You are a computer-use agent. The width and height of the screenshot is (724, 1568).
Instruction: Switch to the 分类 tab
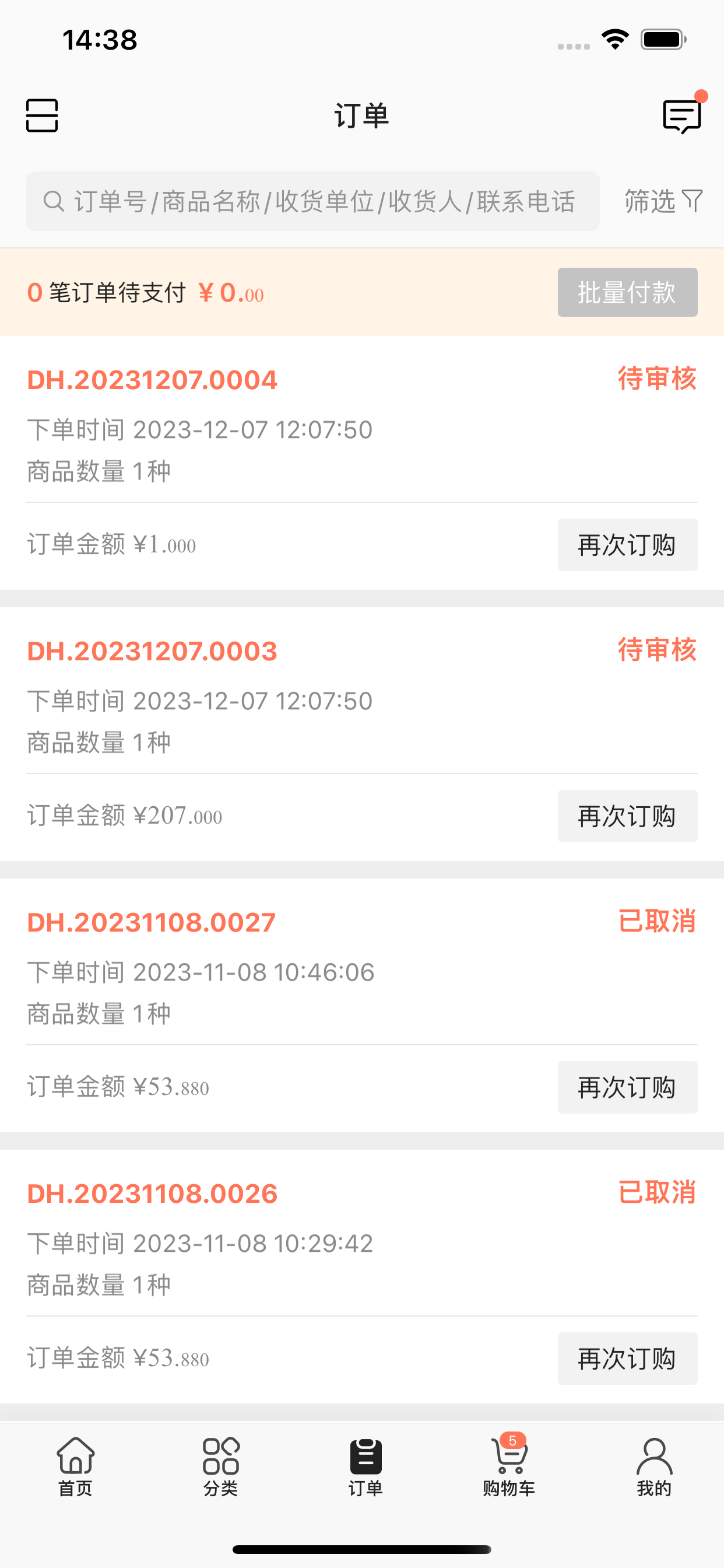click(x=220, y=1467)
